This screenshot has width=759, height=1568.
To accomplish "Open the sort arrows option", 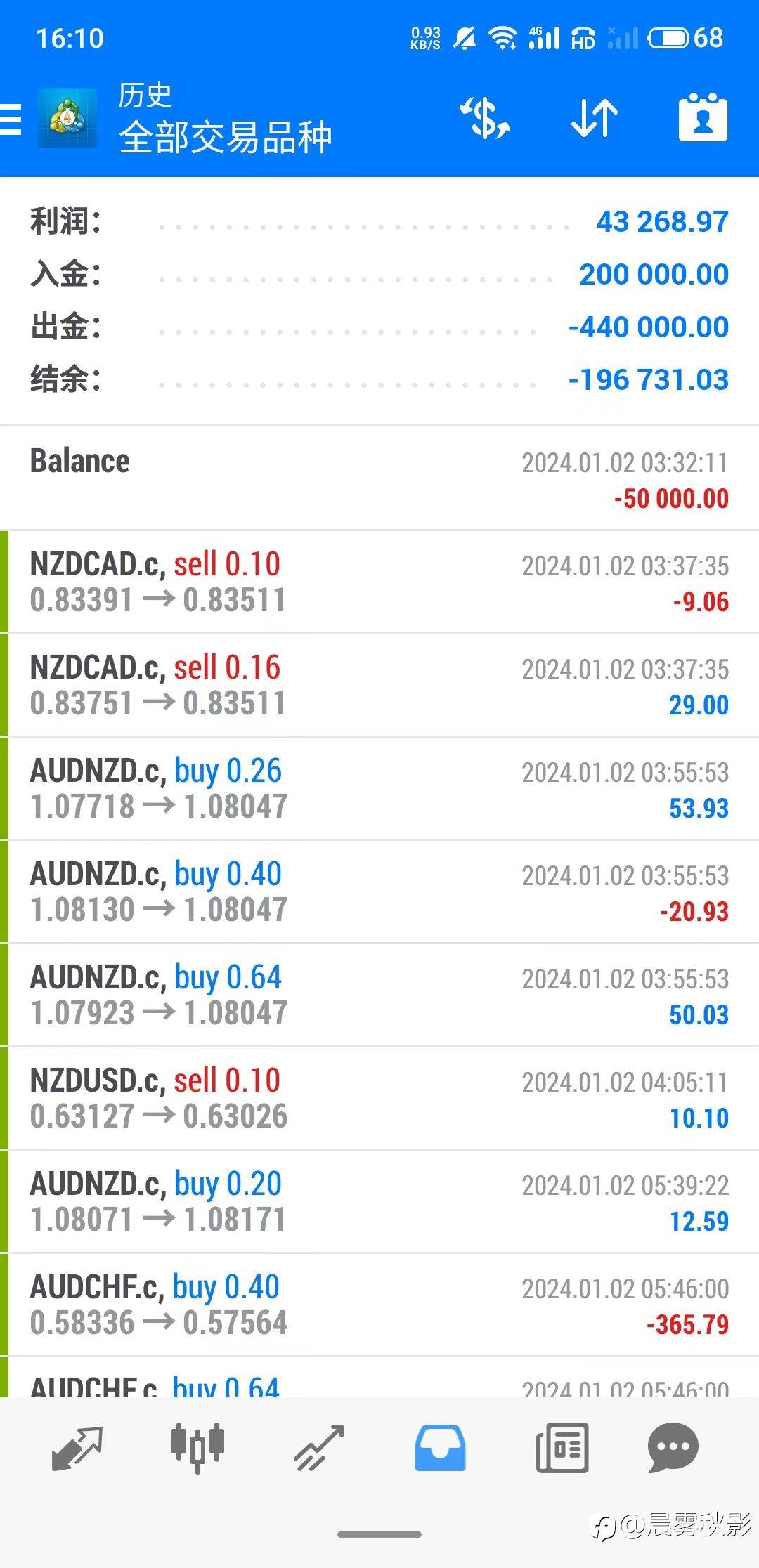I will coord(594,118).
